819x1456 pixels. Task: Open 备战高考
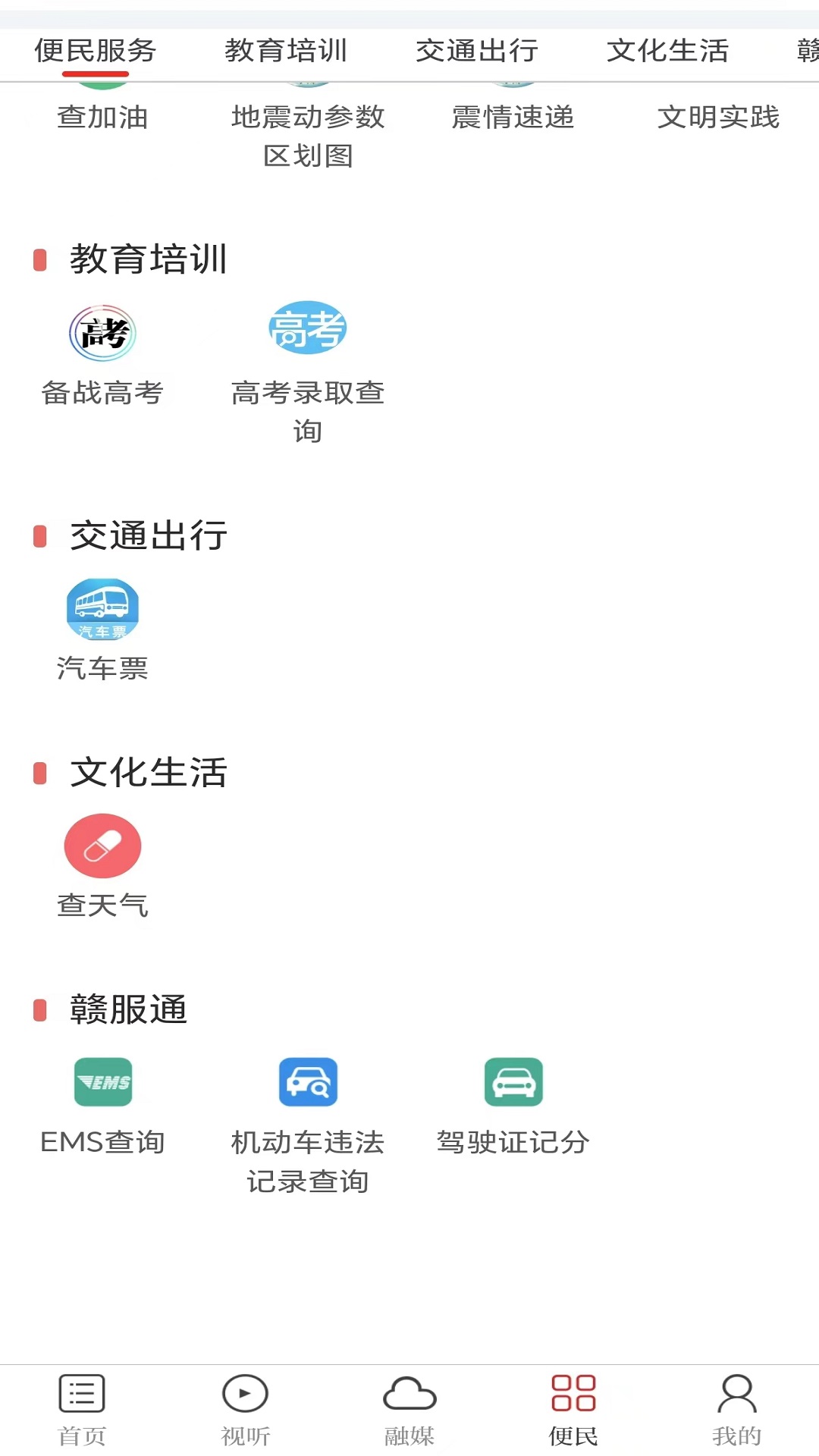click(x=102, y=356)
